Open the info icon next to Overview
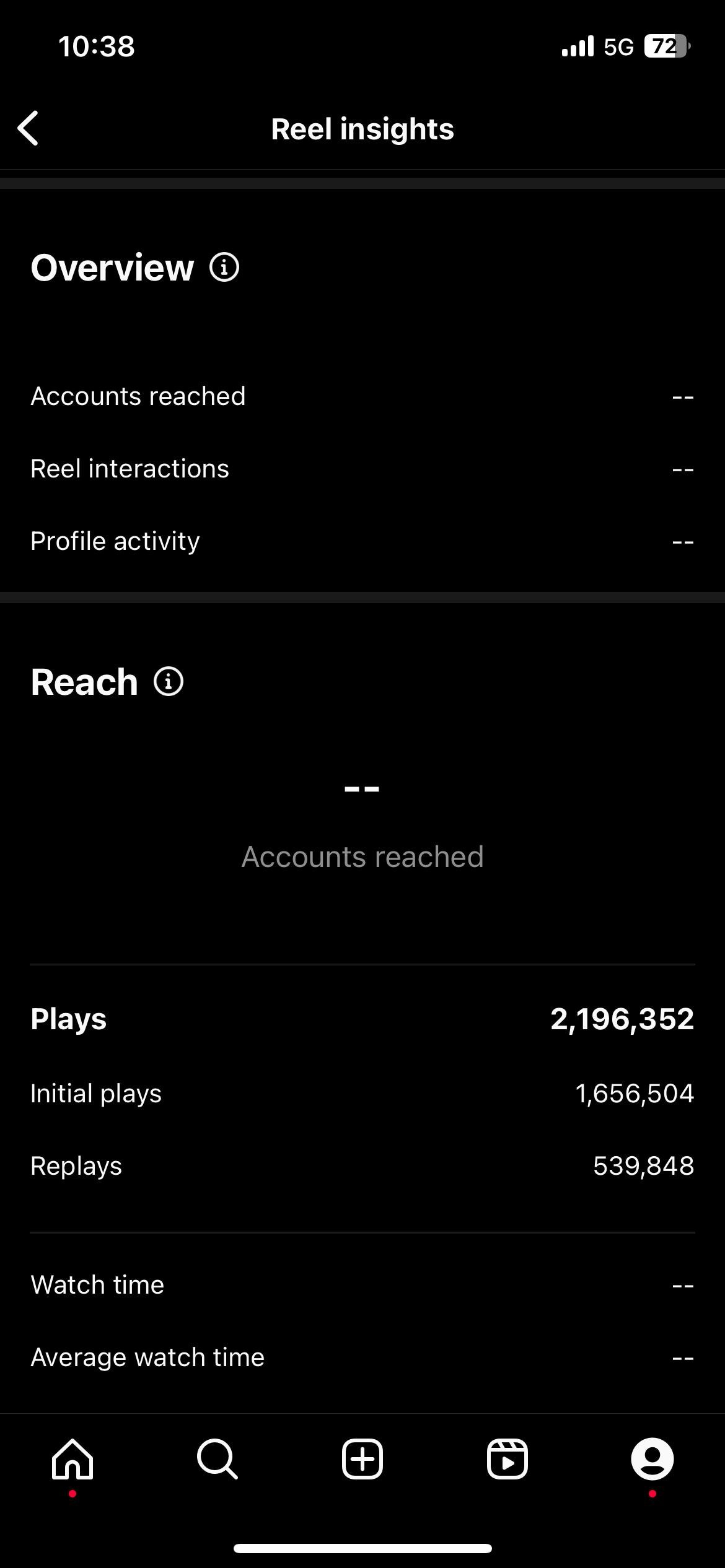The height and width of the screenshot is (1568, 725). [x=224, y=268]
